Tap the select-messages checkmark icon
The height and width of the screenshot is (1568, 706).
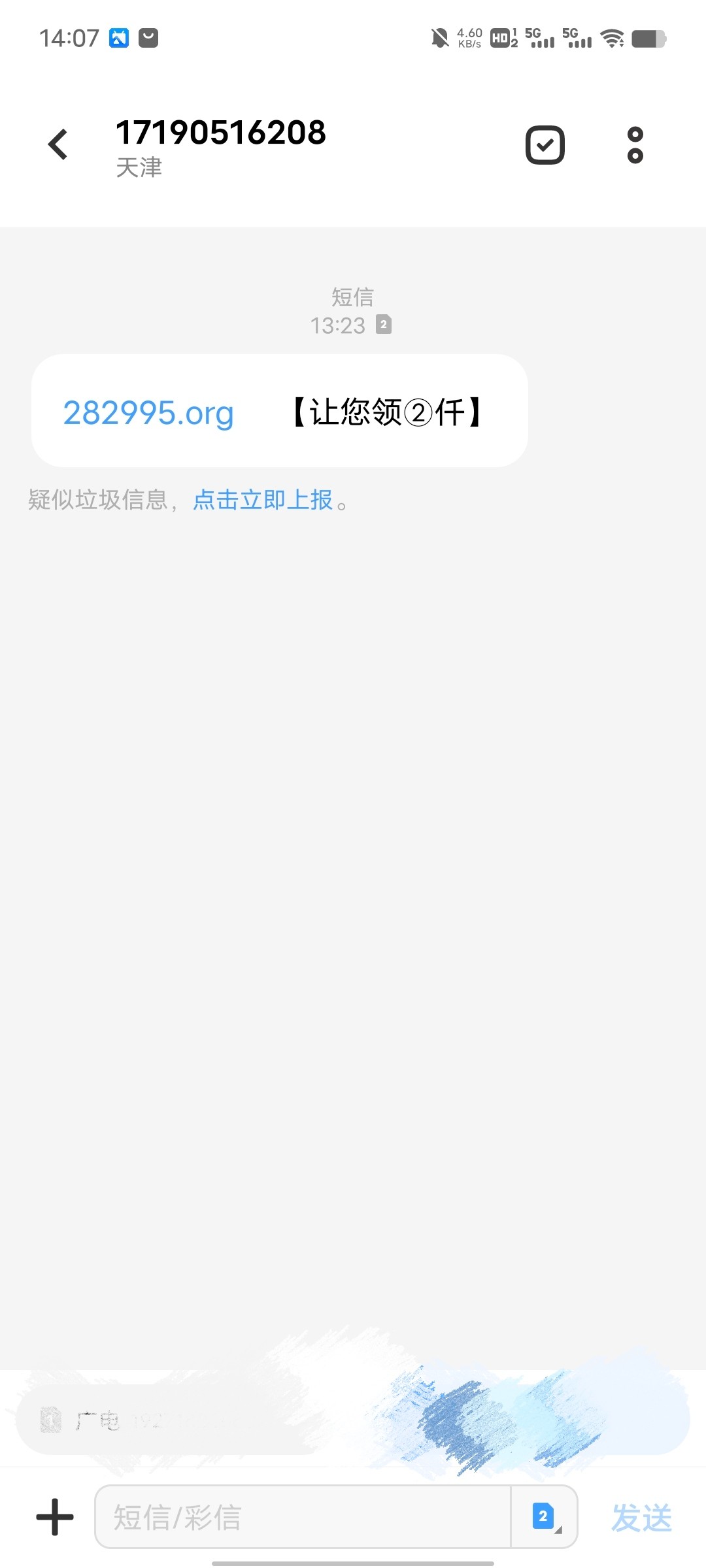pos(545,144)
